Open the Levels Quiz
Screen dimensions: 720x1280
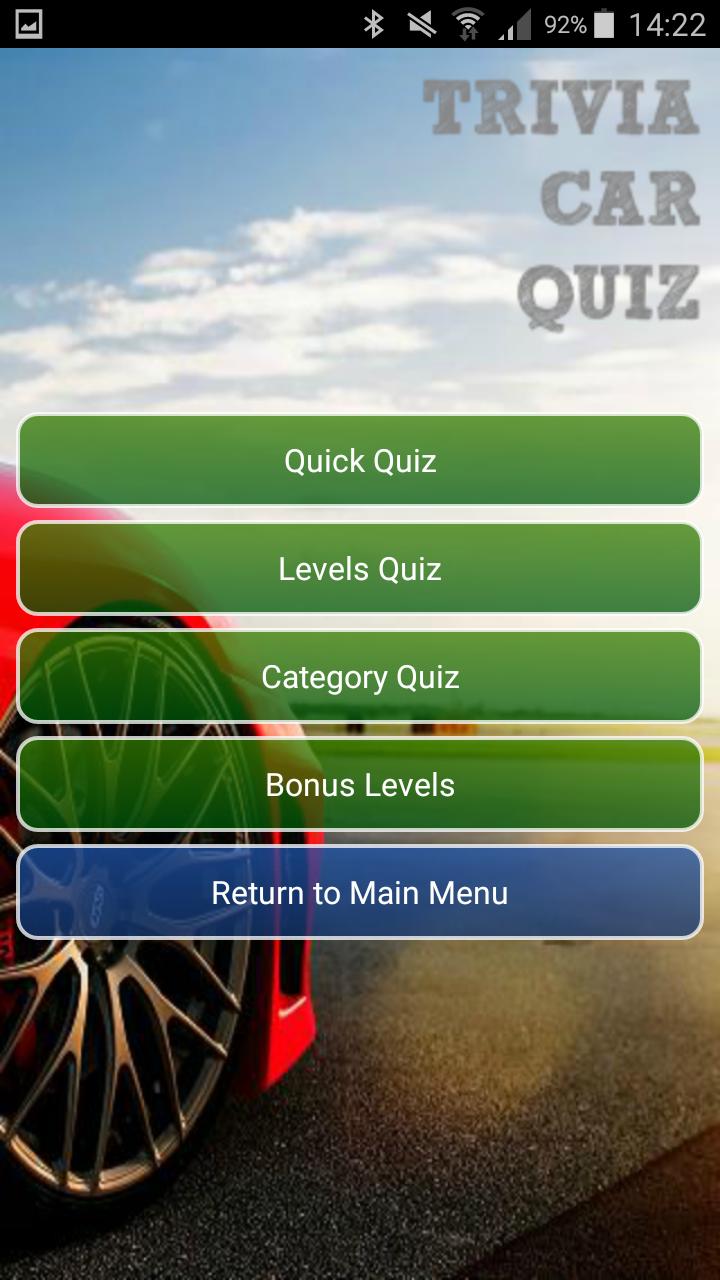point(360,568)
